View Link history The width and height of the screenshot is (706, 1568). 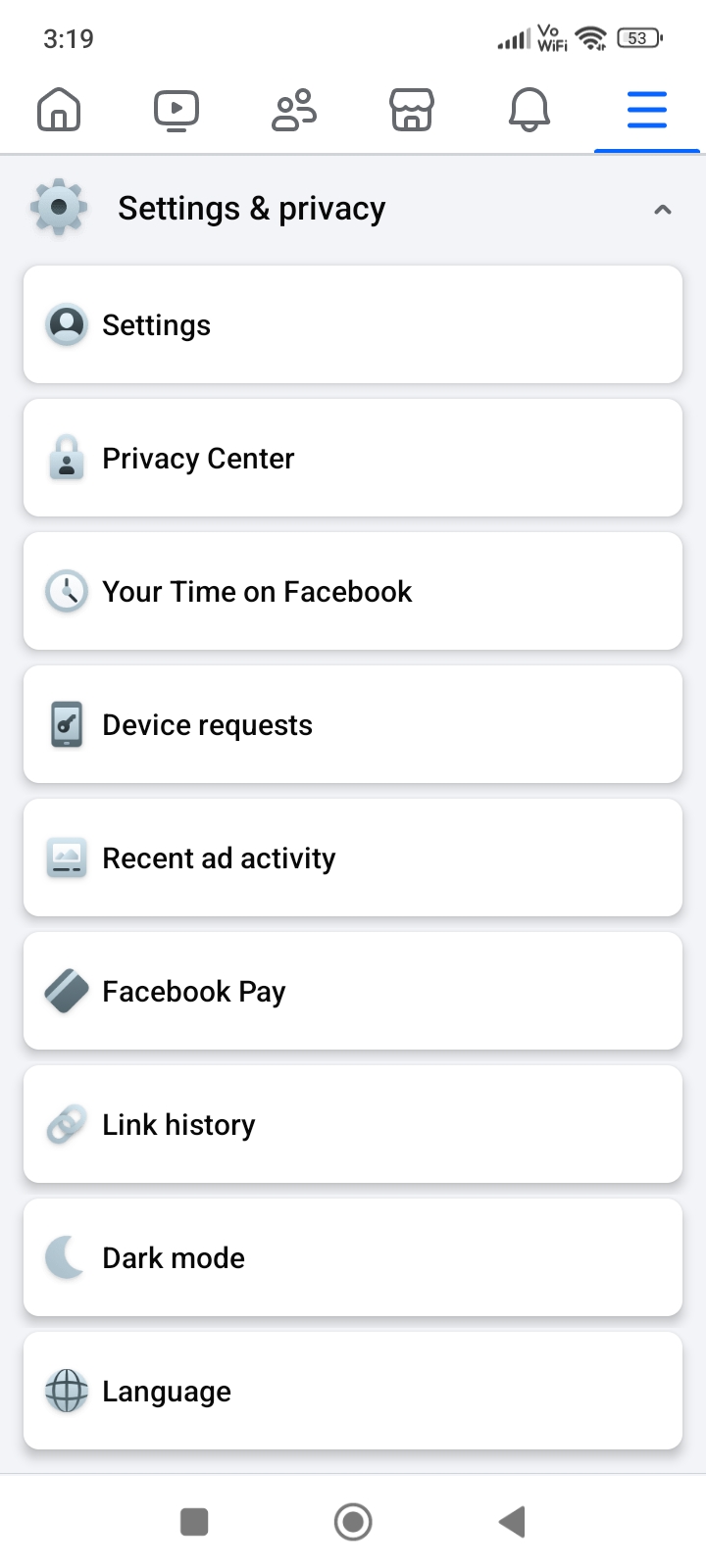point(353,1124)
